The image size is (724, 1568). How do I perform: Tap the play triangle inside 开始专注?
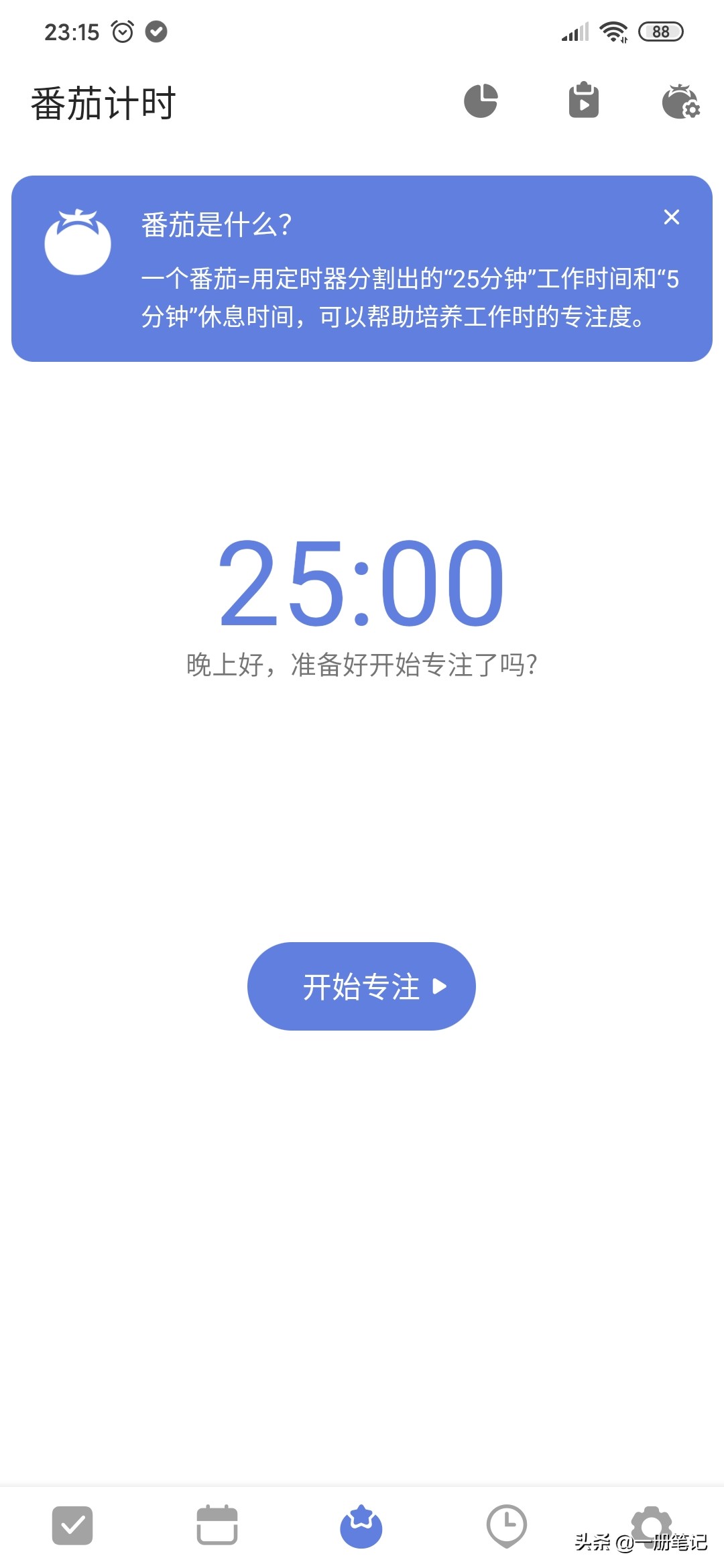point(439,986)
